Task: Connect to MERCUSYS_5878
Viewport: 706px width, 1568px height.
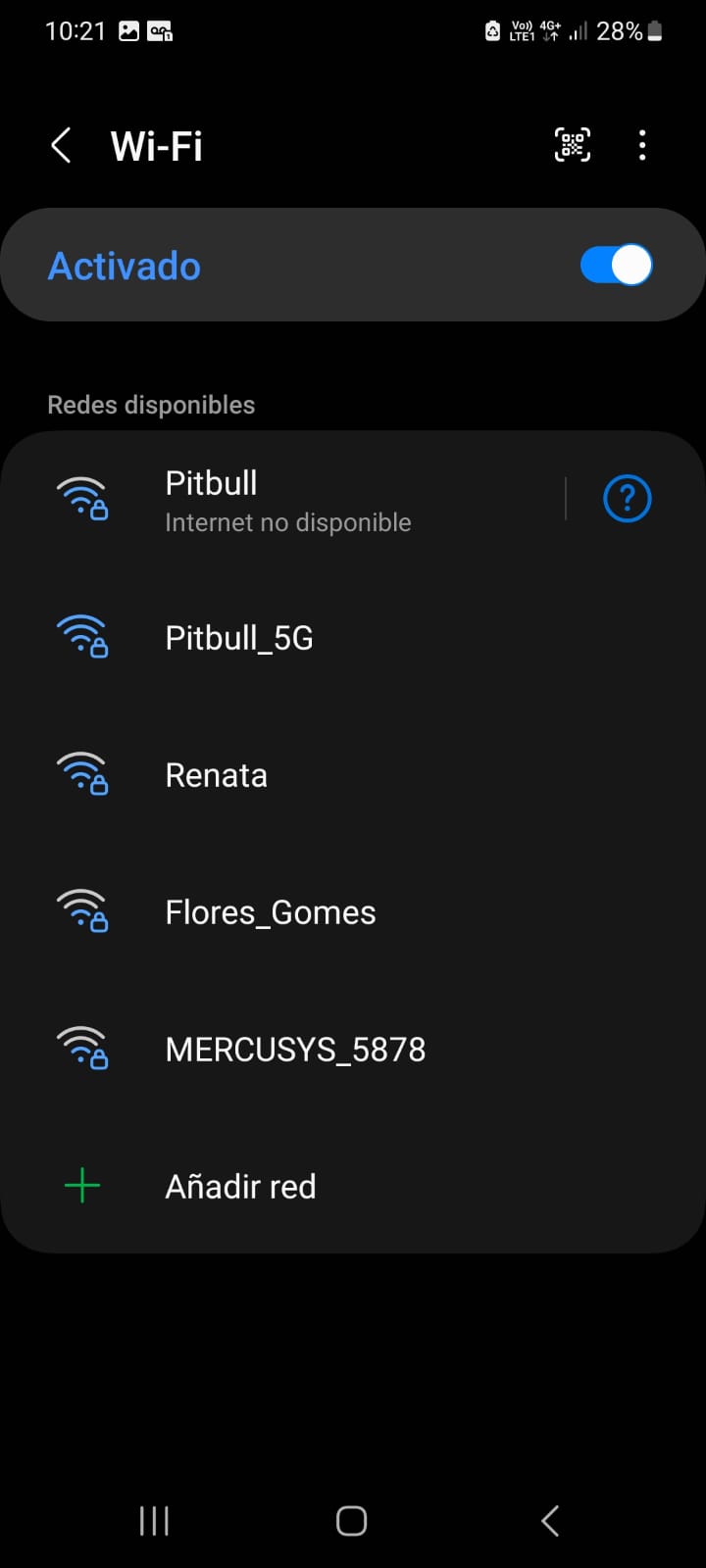Action: (x=295, y=1050)
